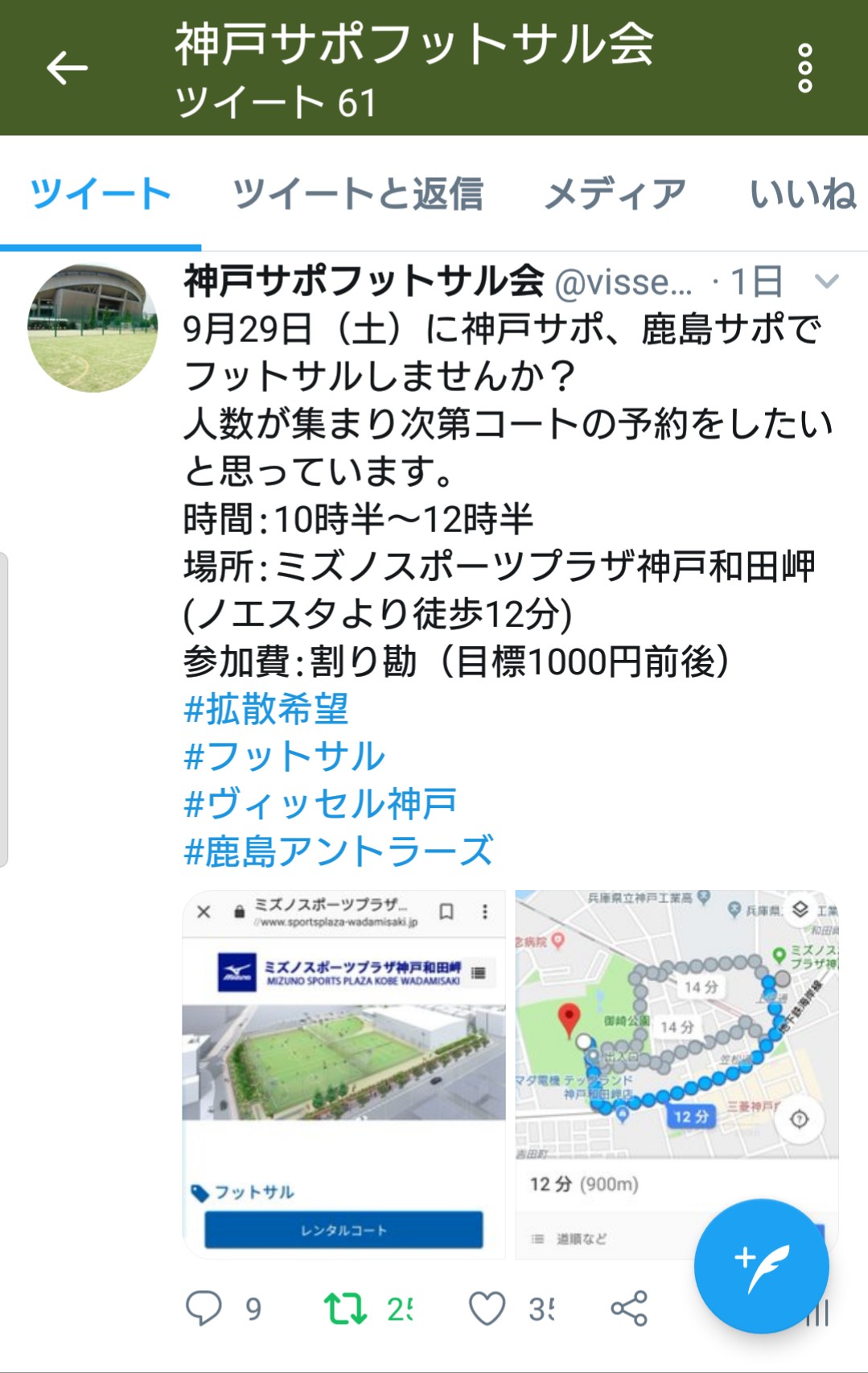Switch to the ツイートと返信 tab
This screenshot has height=1373, width=868.
(x=358, y=195)
